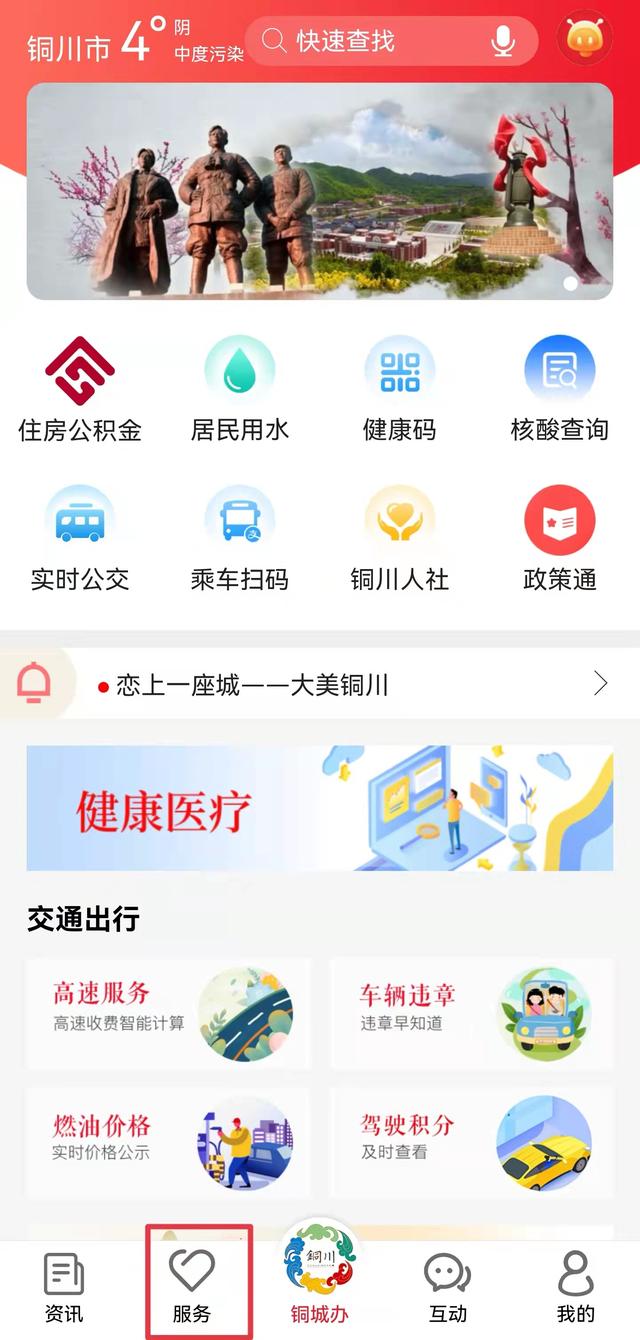Screen dimensions: 640x1340
Task: View 燃油价格 fuel prices card
Action: [x=168, y=1142]
